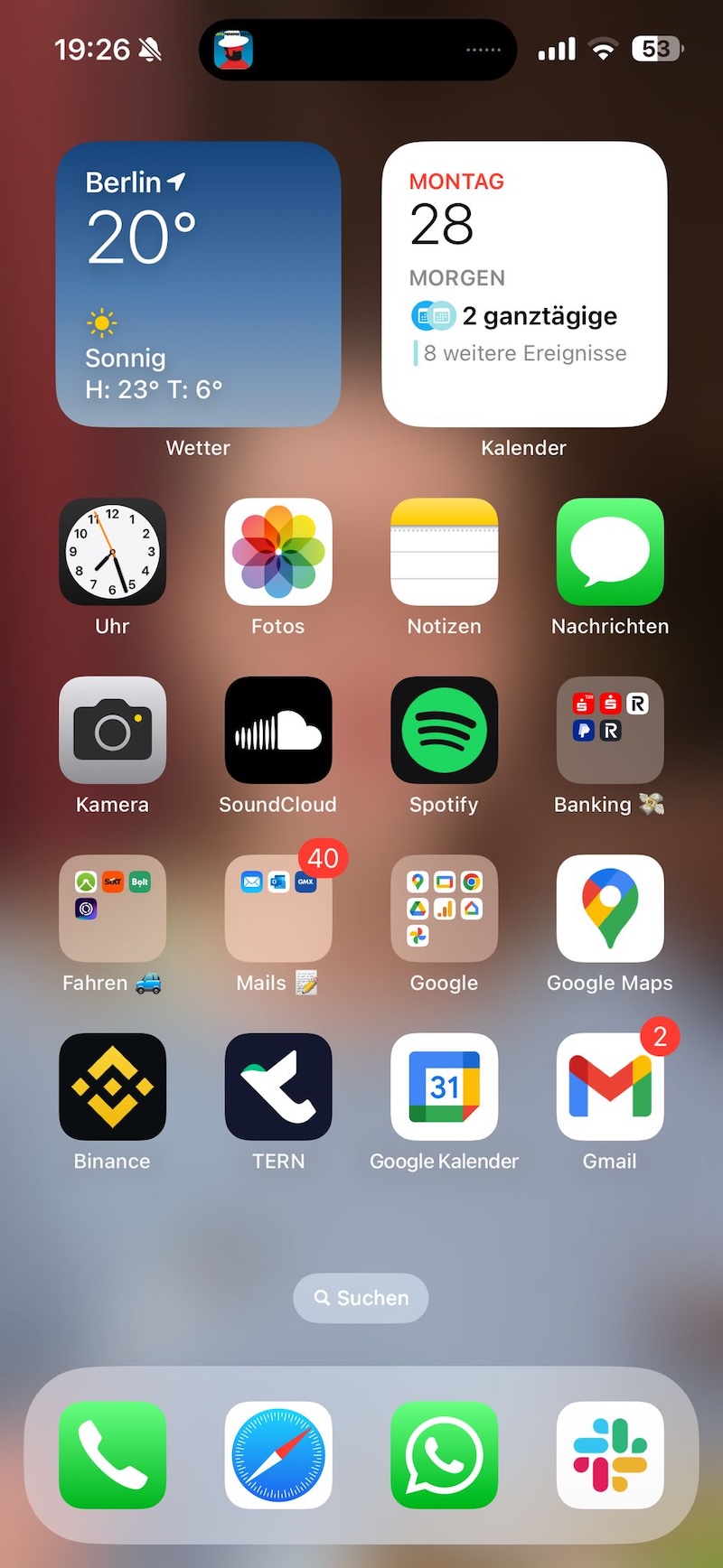Screen dimensions: 723x1568
Task: Open Gmail with 2 unread
Action: 610,1087
